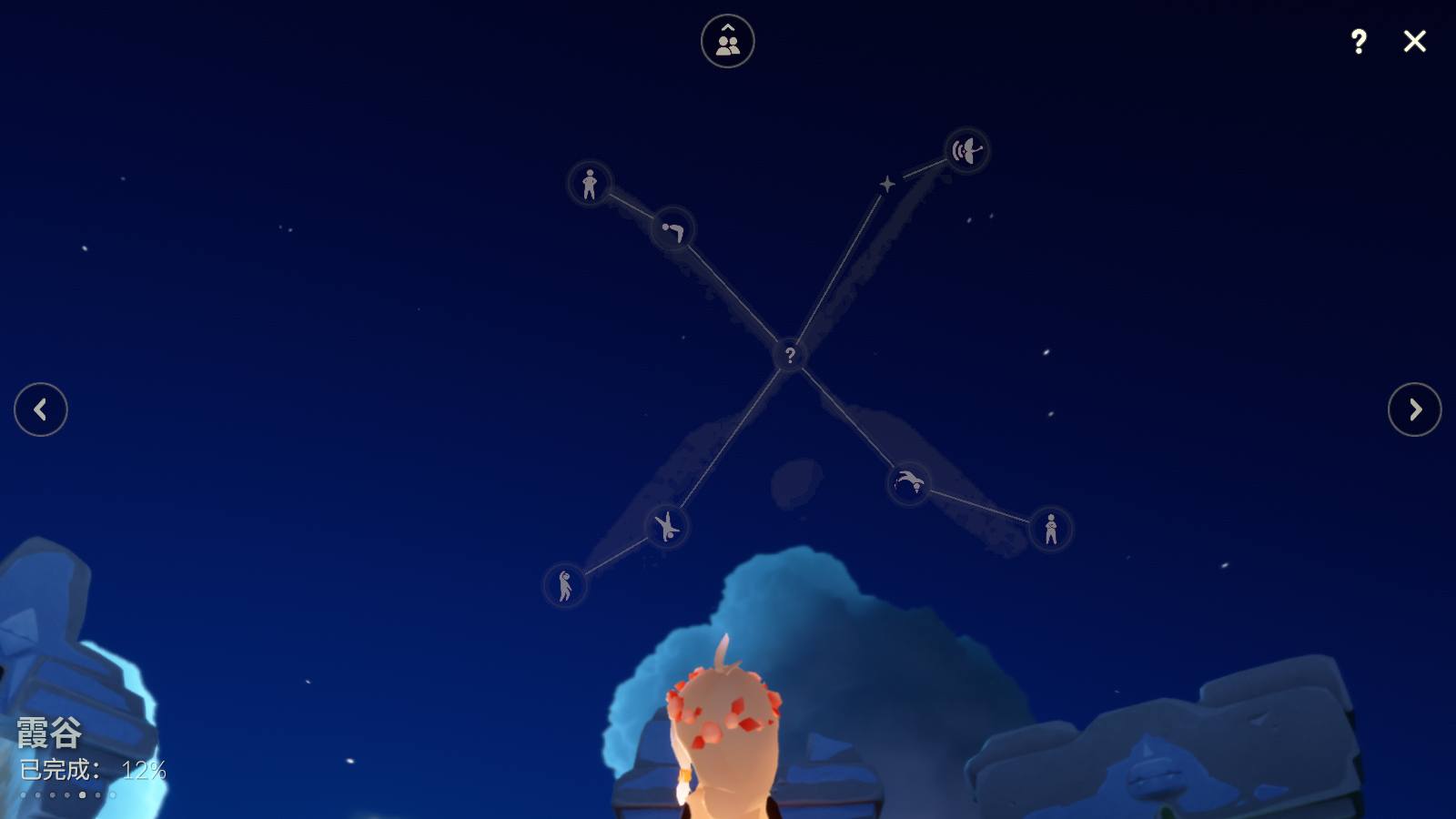Close the constellation view
This screenshot has height=819, width=1456.
click(1414, 41)
